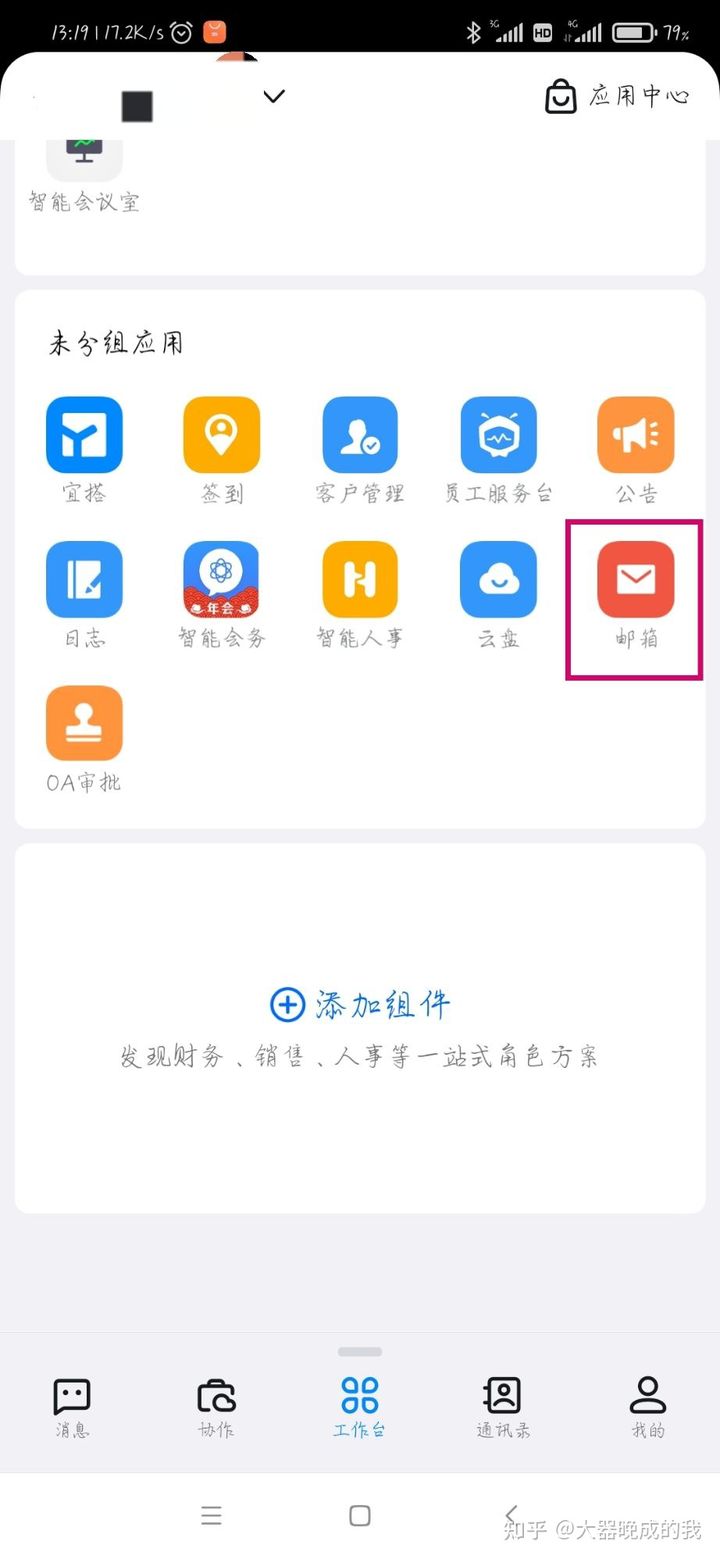Image resolution: width=720 pixels, height=1559 pixels.
Task: Open the 应用中心 app center
Action: tap(617, 96)
